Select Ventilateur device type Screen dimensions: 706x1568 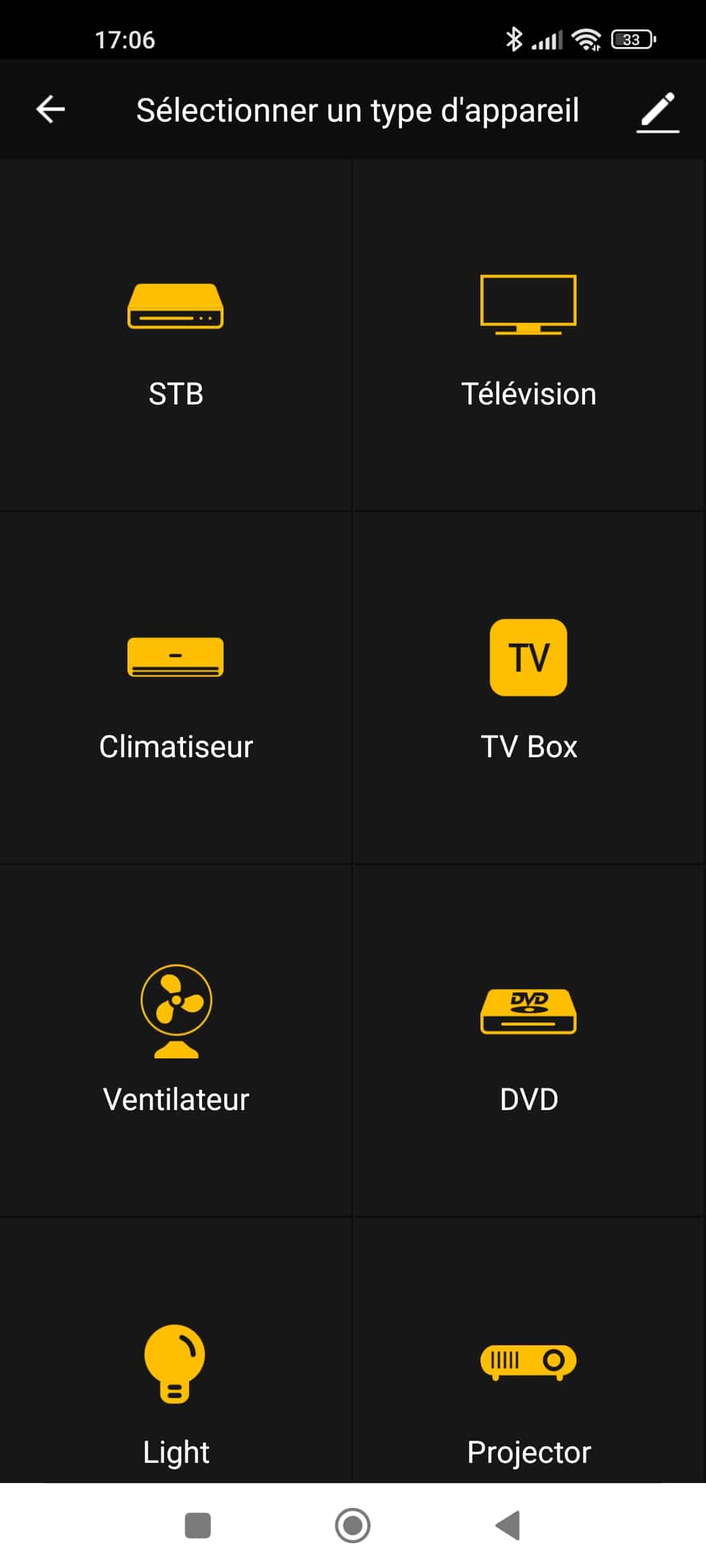[176, 1041]
